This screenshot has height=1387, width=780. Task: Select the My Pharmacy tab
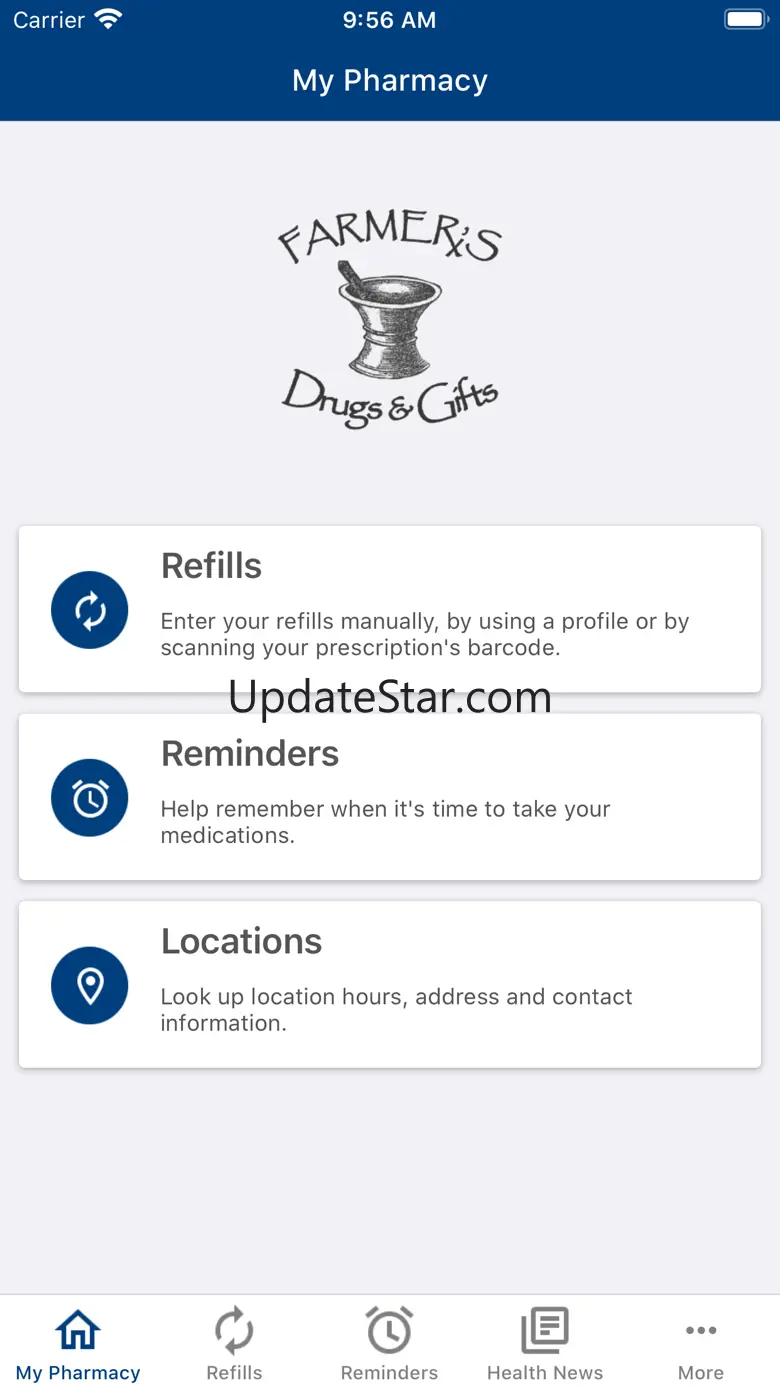click(x=78, y=1343)
